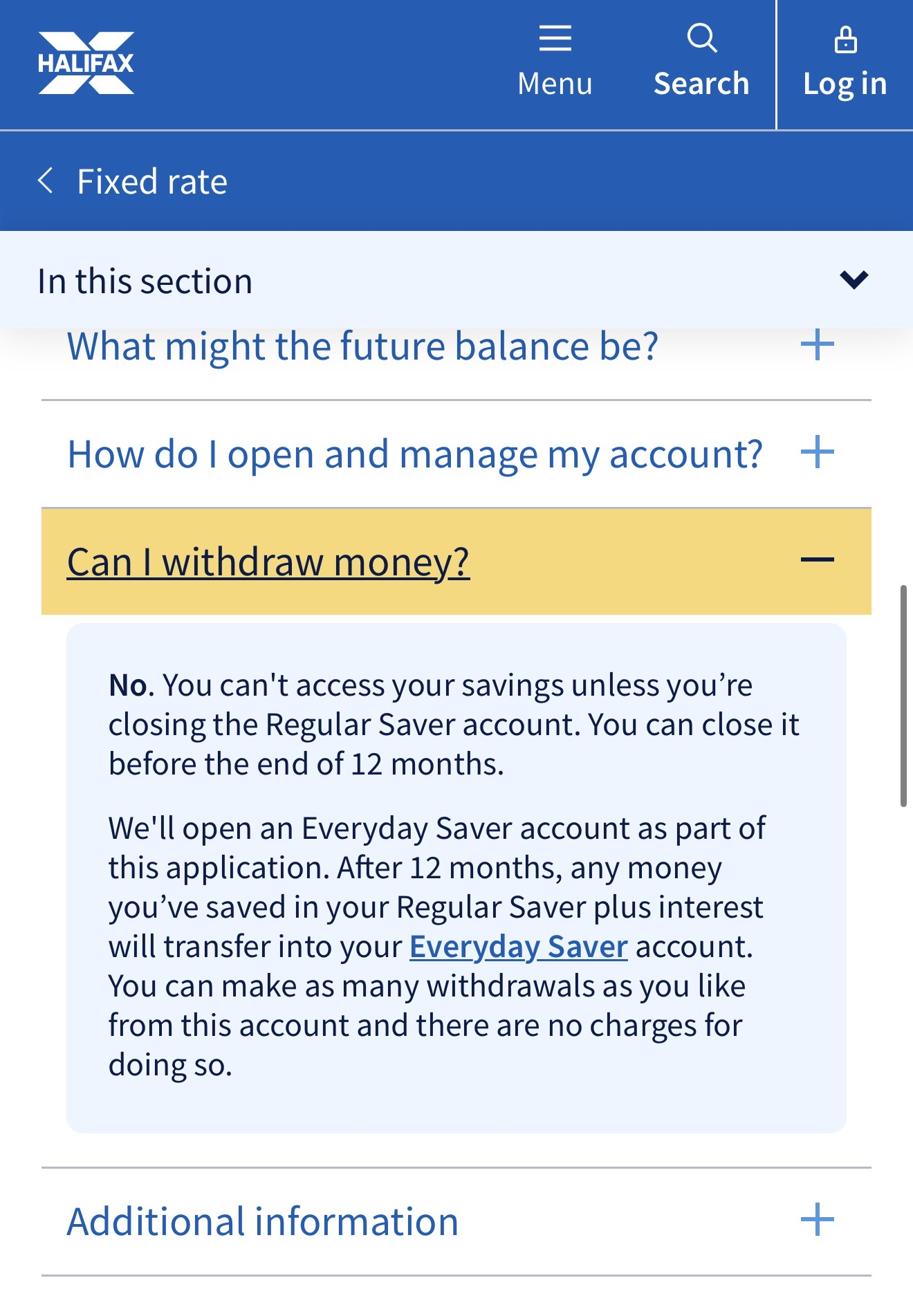Go back to Fixed rate

tap(133, 182)
